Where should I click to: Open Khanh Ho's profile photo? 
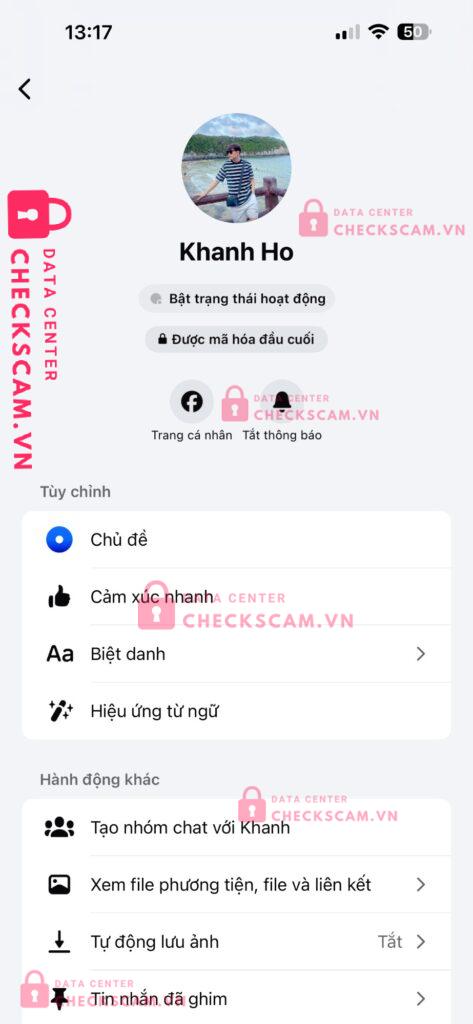[236, 168]
